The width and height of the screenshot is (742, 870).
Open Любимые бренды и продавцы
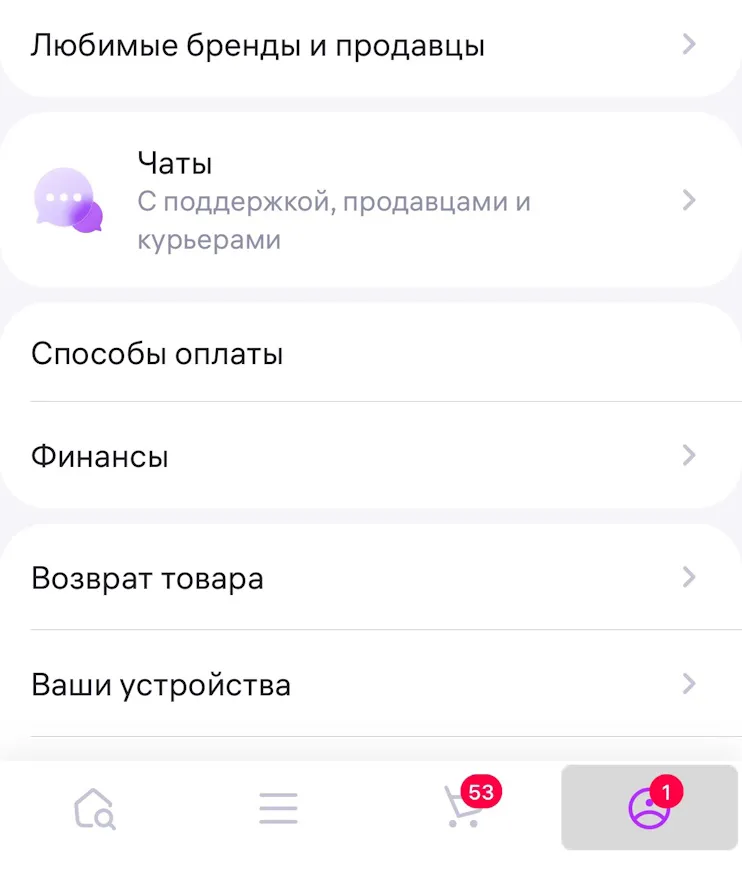pos(259,44)
